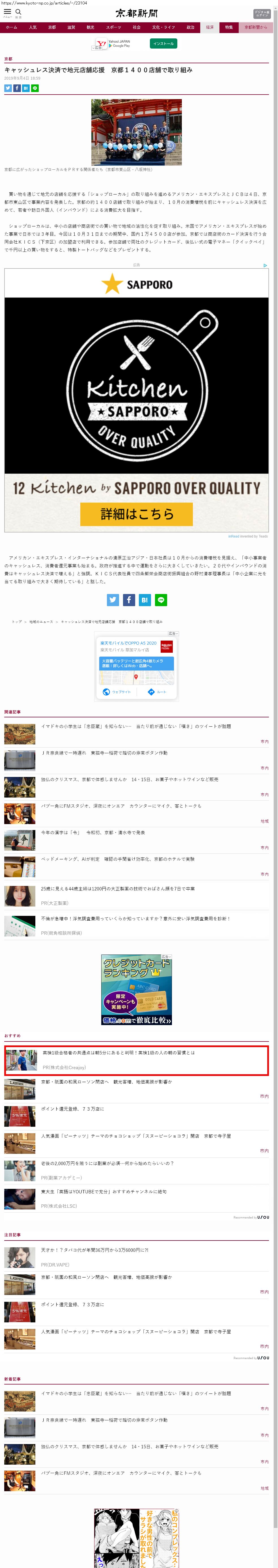Share via LINE icon below the headline
This screenshot has width=278, height=1568.
[x=35, y=88]
